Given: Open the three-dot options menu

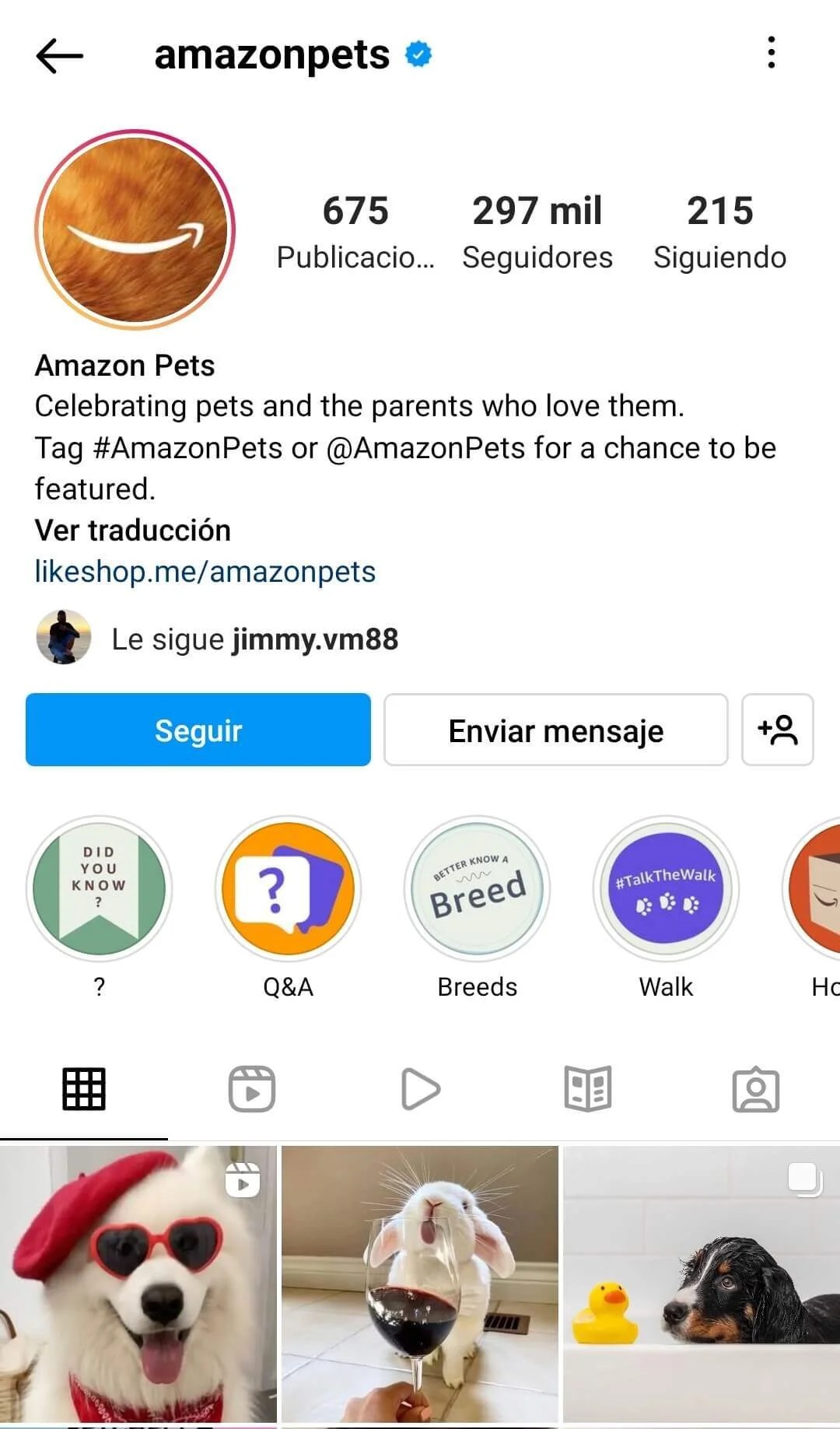Looking at the screenshot, I should click(x=772, y=54).
